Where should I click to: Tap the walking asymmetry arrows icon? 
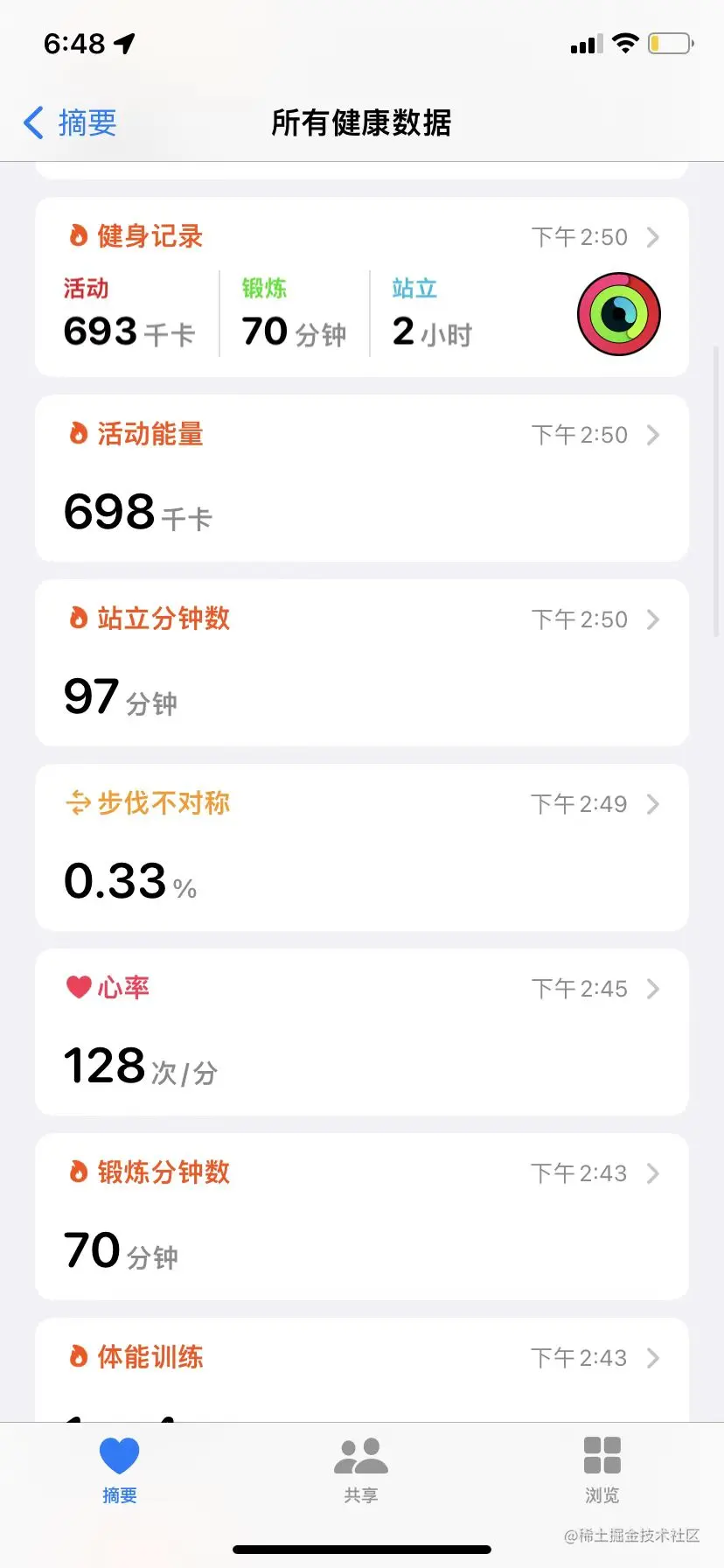pyautogui.click(x=77, y=802)
